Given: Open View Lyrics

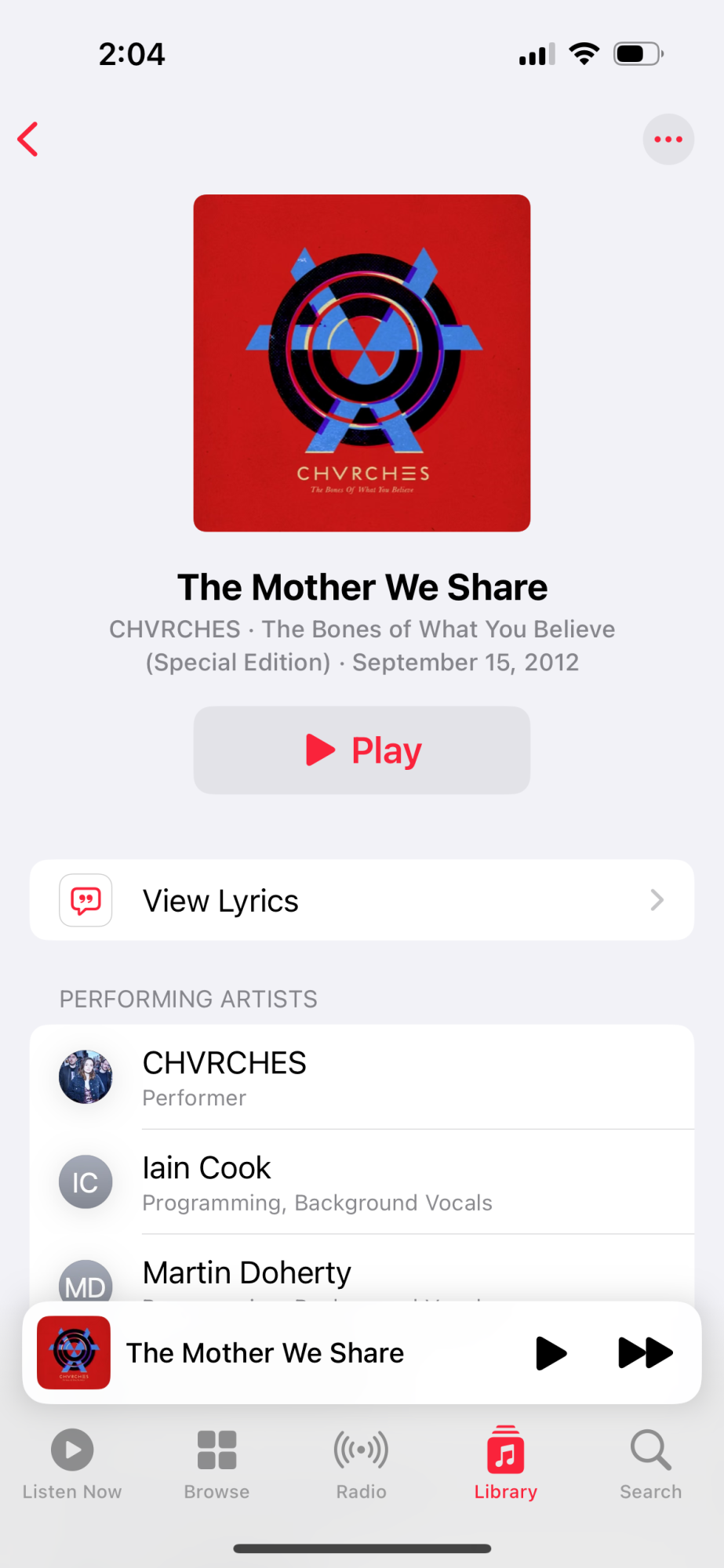Looking at the screenshot, I should tap(362, 900).
